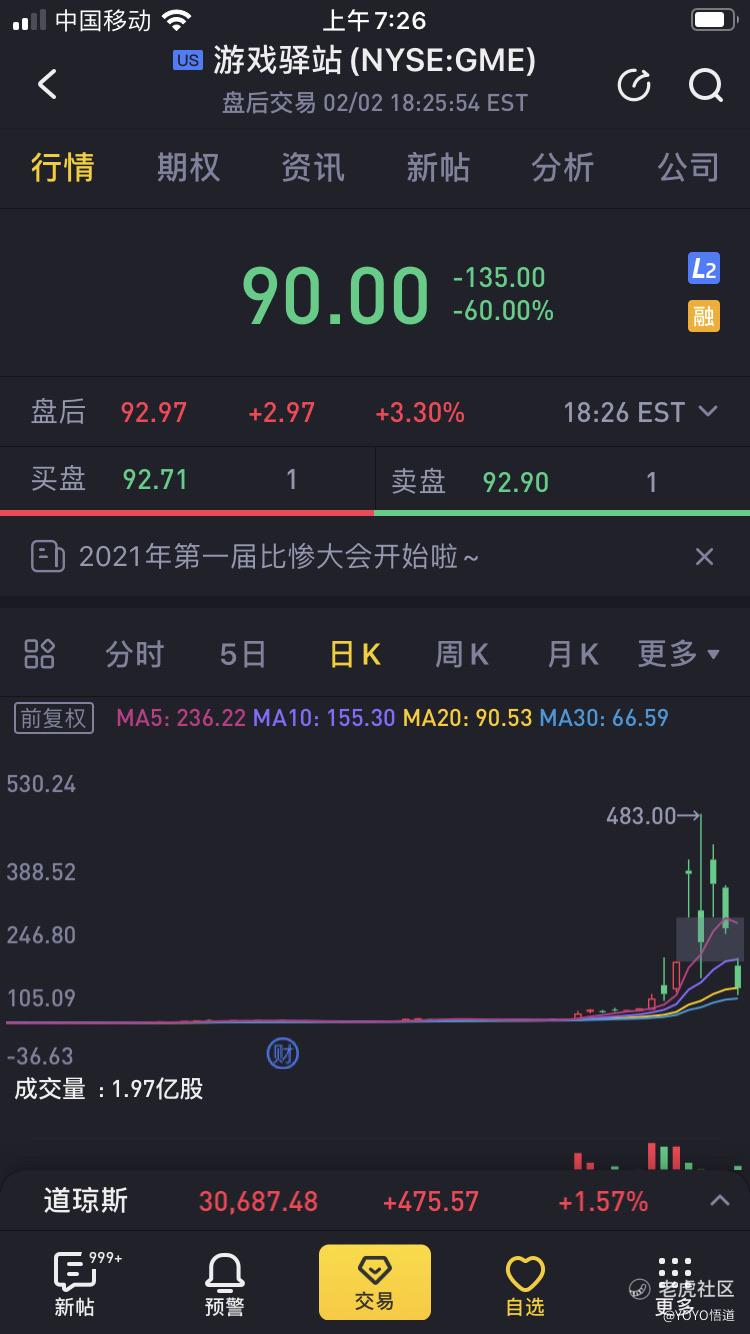Select the 分时 chart view
Viewport: 750px width, 1334px height.
point(134,655)
